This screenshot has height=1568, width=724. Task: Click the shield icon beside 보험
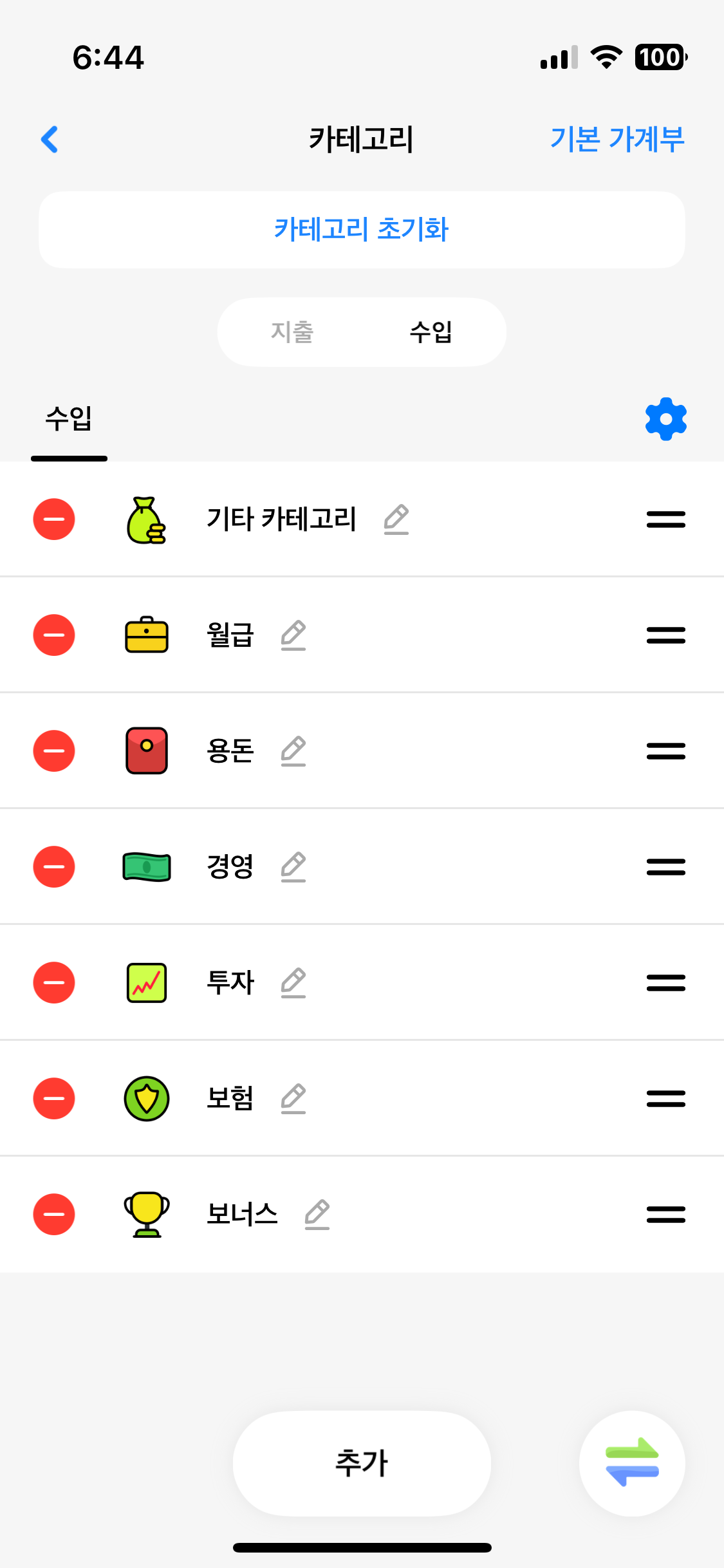click(x=146, y=1099)
